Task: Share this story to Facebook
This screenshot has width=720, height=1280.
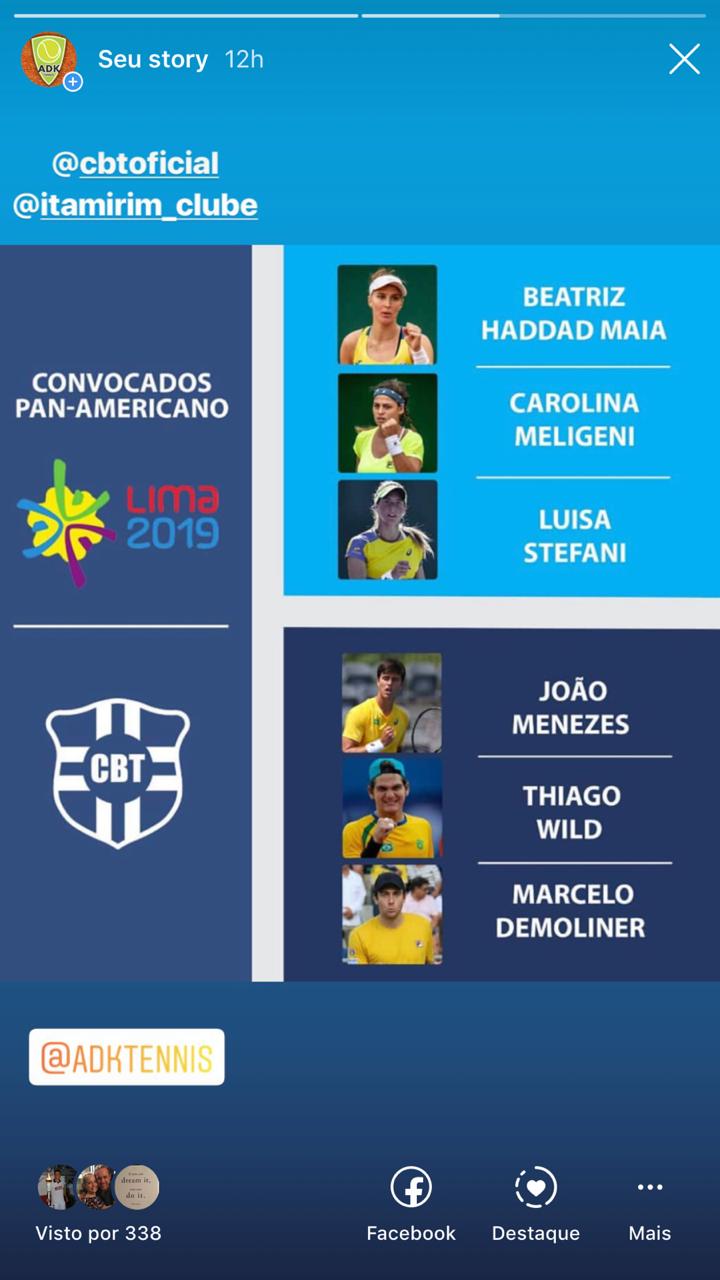Action: coord(411,1205)
